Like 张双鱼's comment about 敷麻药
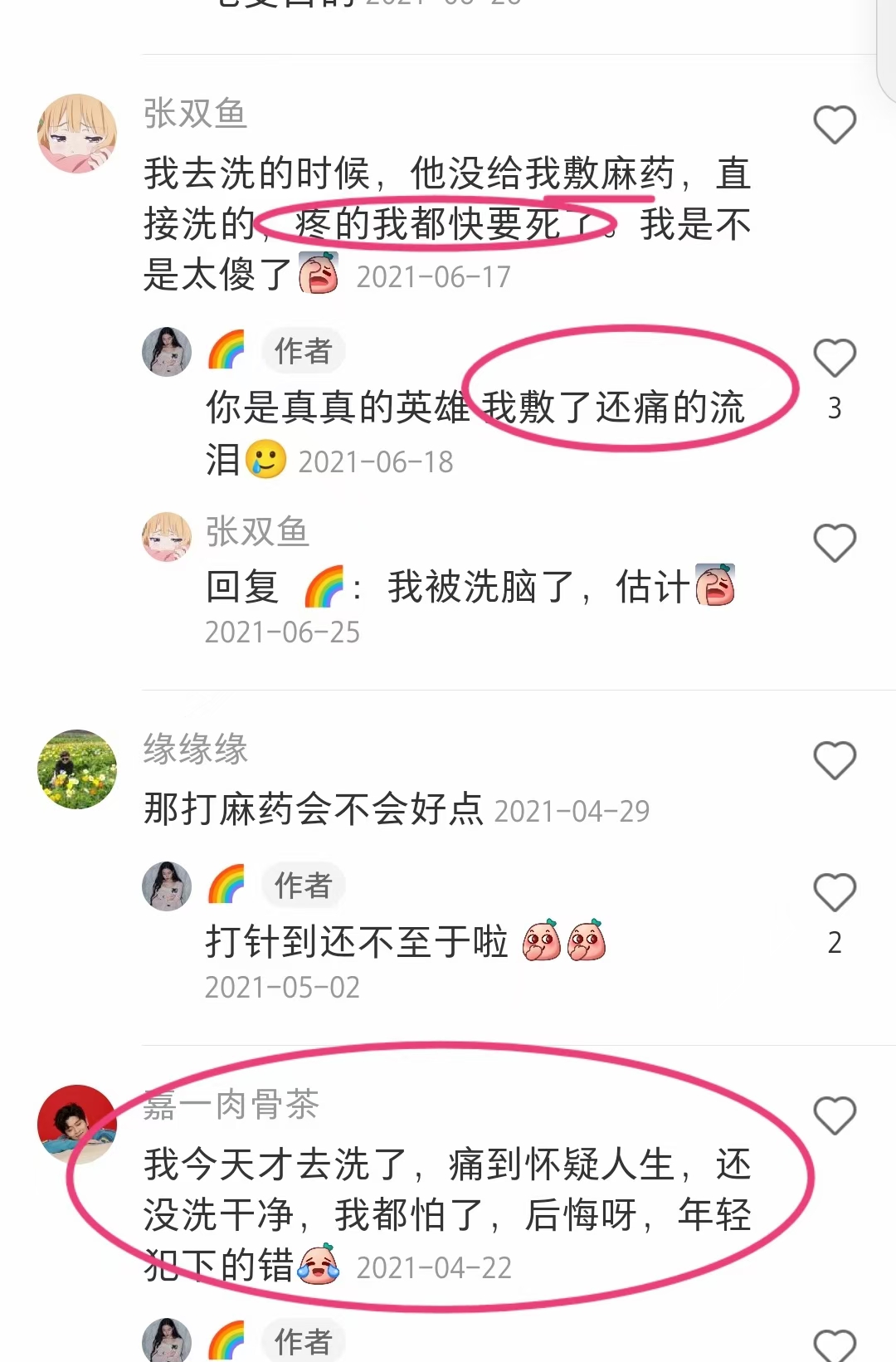Screen dimensions: 896x1362 [834, 125]
